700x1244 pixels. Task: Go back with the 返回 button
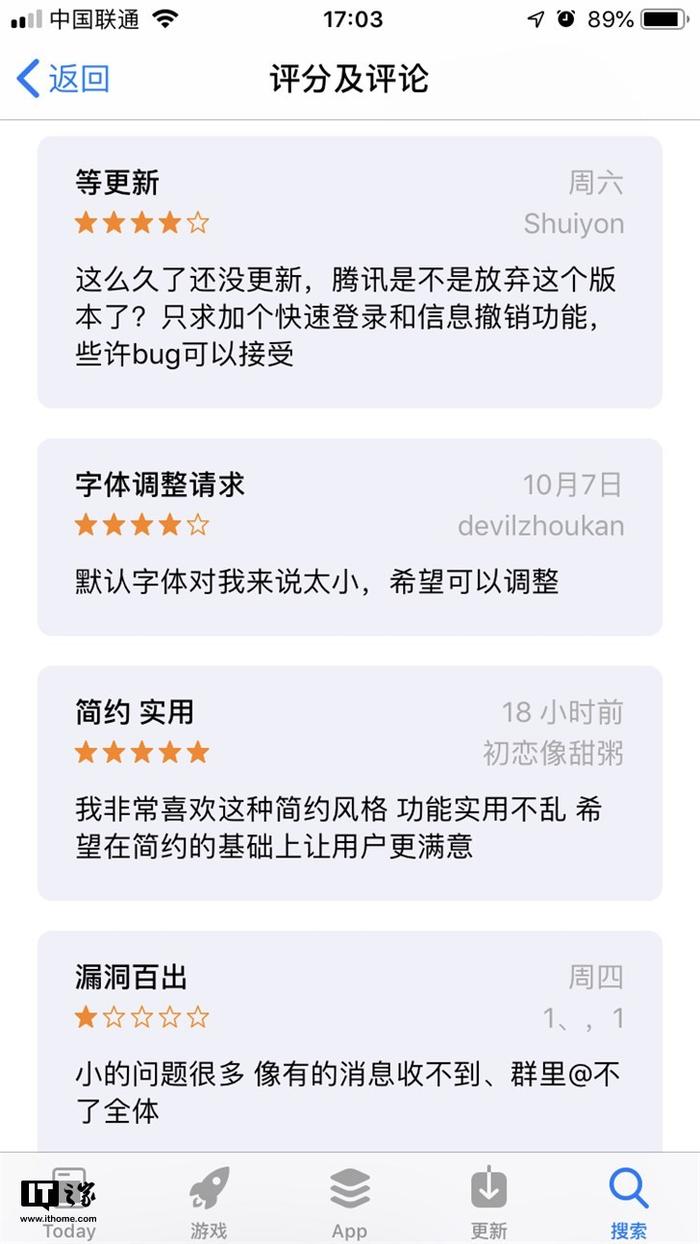click(63, 78)
